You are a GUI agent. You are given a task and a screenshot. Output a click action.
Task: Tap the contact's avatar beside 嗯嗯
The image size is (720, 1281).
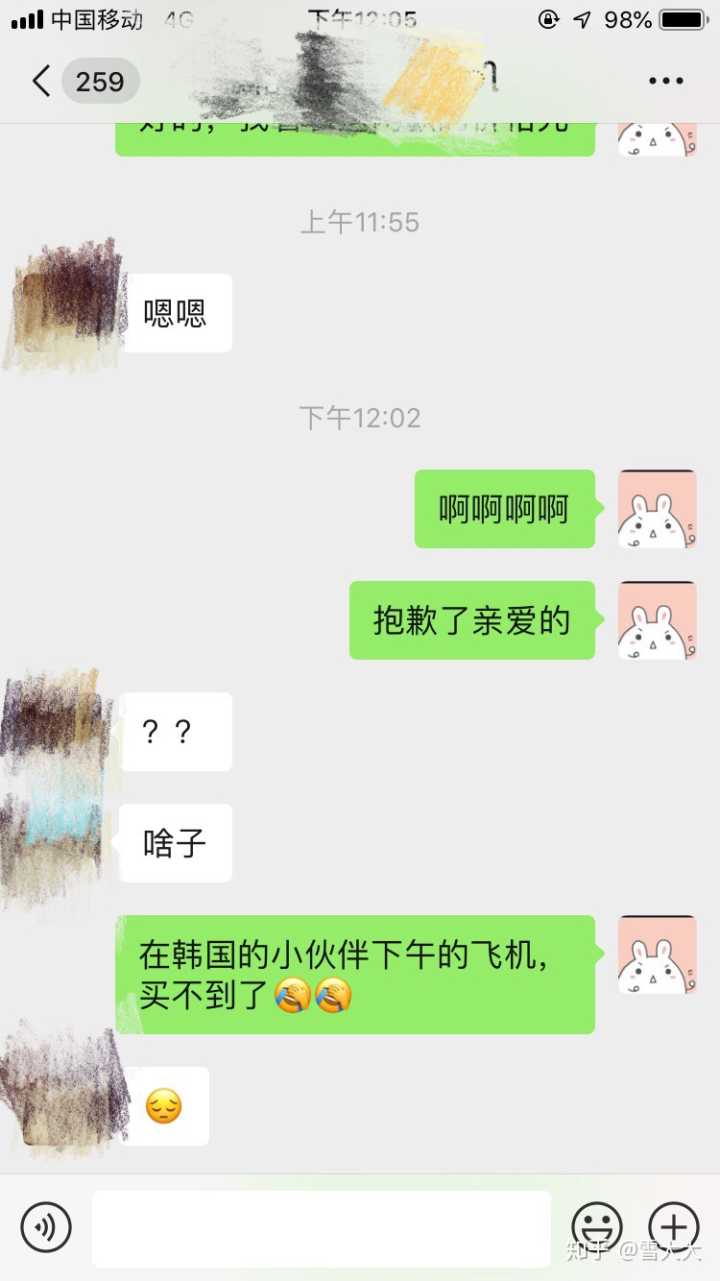[x=64, y=305]
